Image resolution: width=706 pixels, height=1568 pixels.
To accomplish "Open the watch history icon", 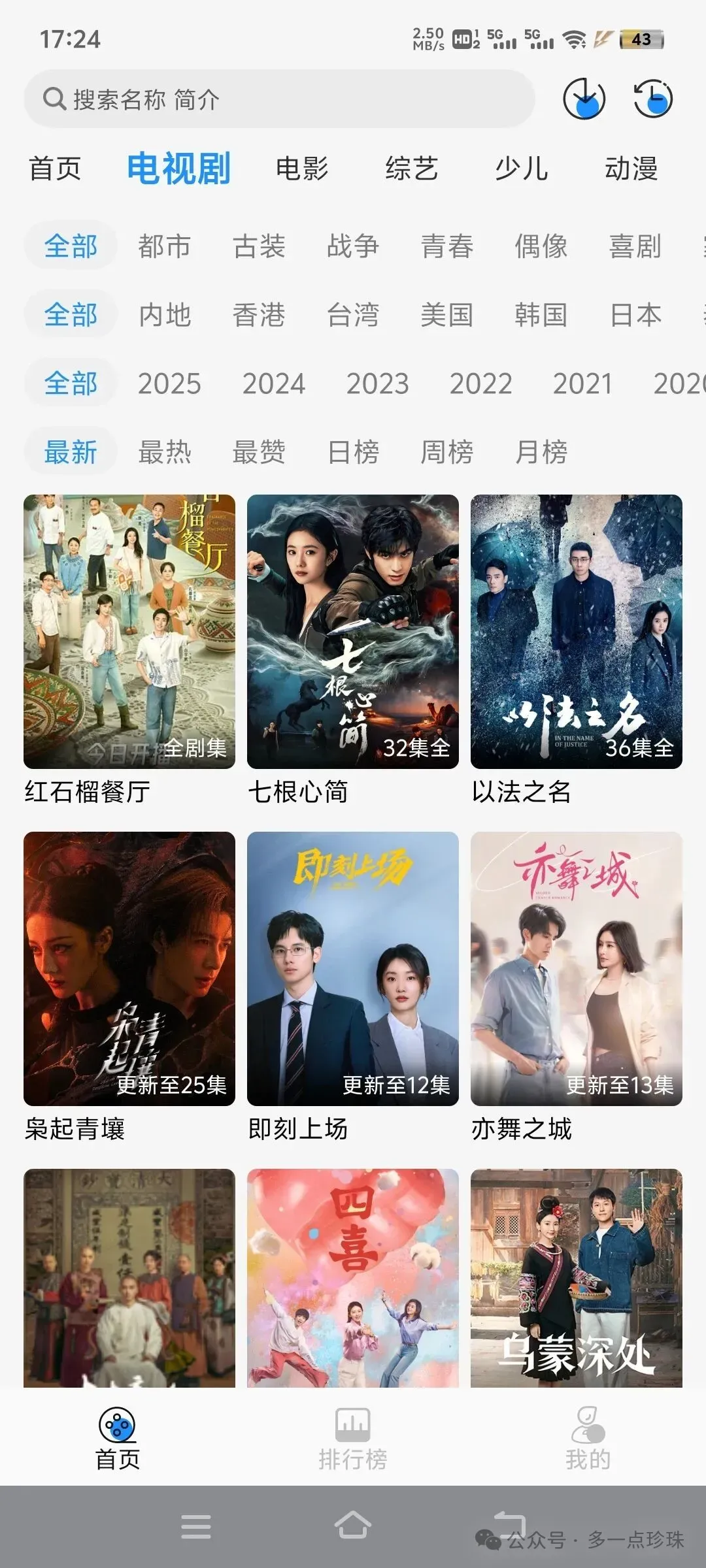I will [x=653, y=99].
